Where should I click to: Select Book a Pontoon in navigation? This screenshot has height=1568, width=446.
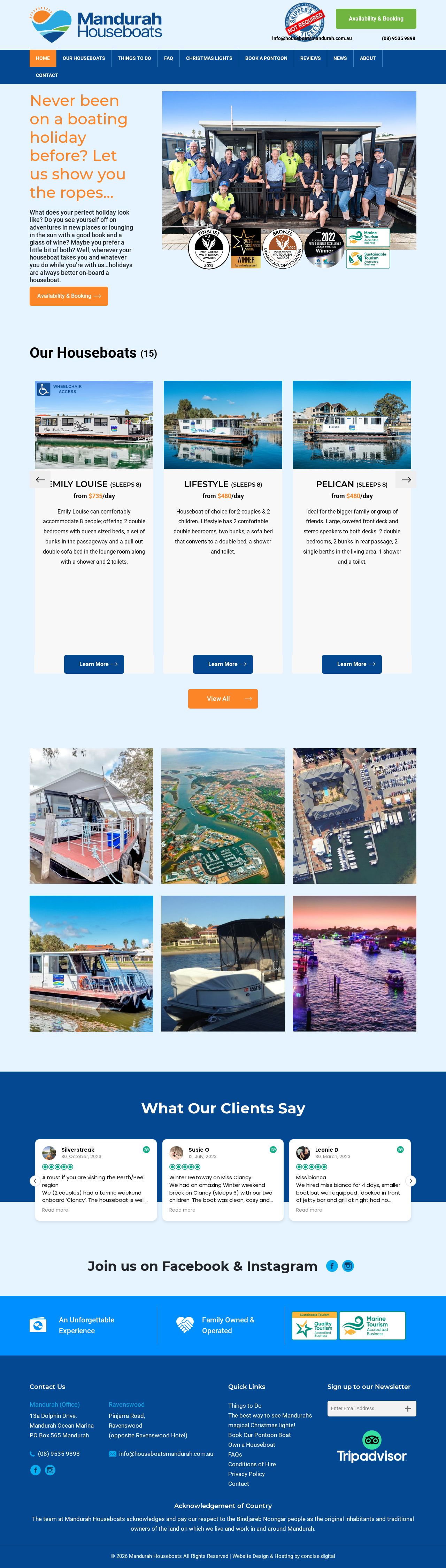click(x=266, y=59)
